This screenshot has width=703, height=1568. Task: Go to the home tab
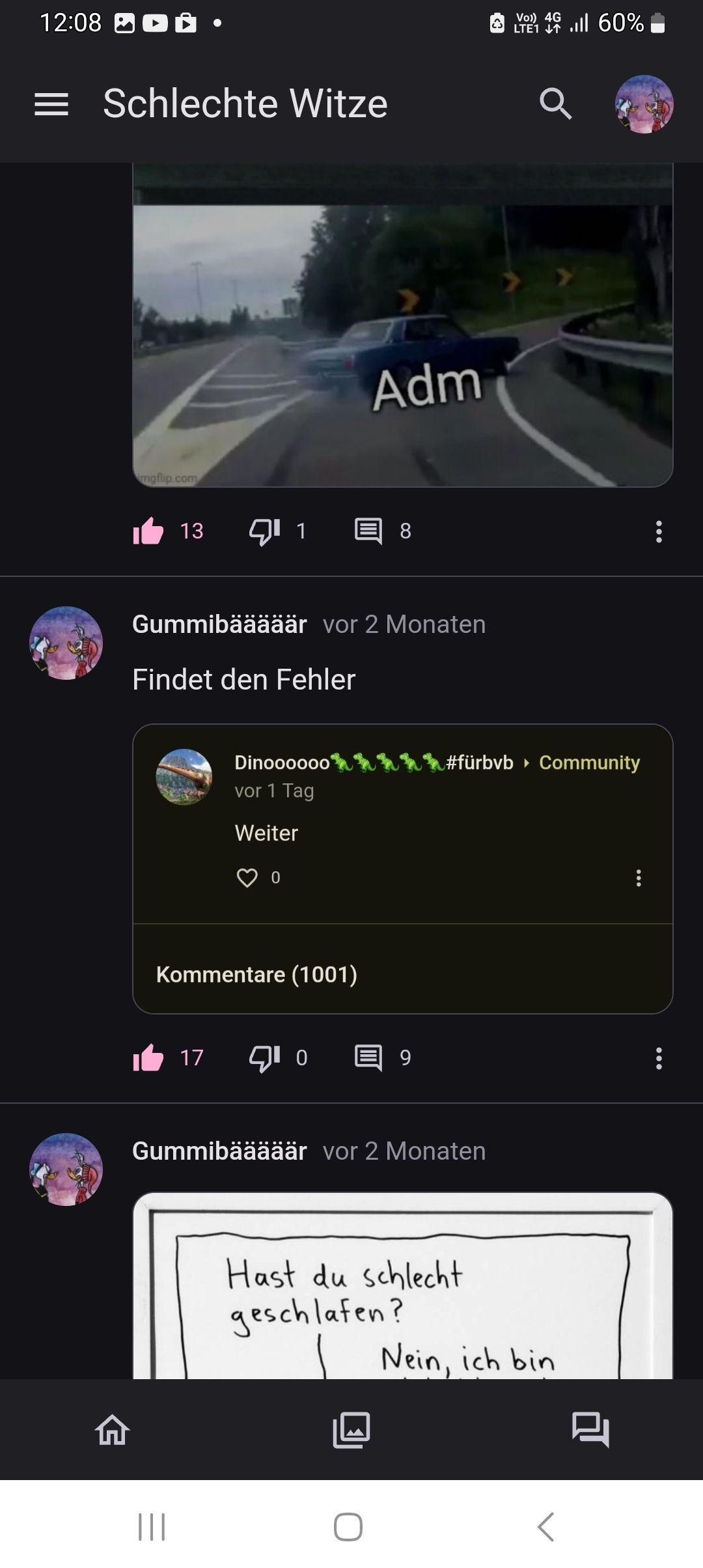(x=113, y=1430)
